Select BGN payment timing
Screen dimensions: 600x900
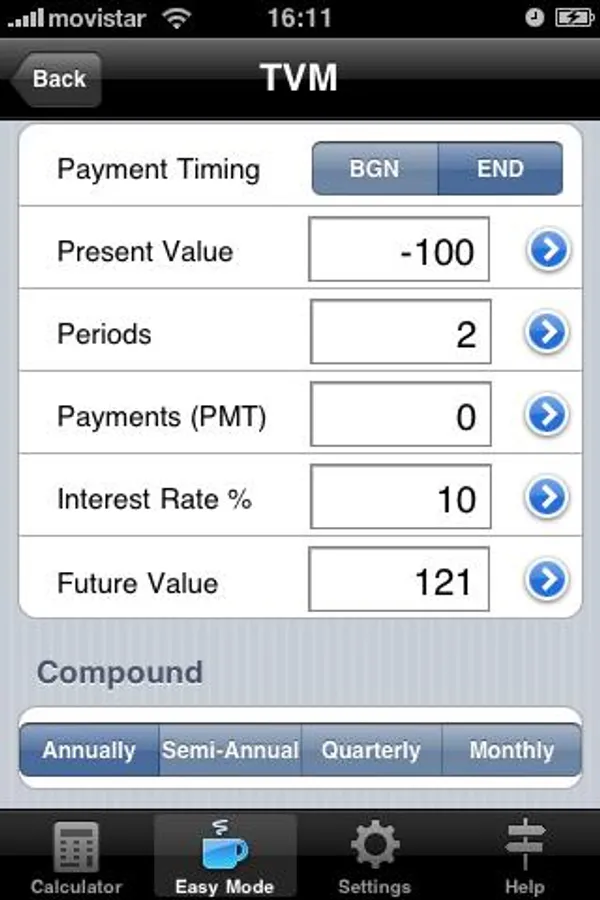(375, 168)
